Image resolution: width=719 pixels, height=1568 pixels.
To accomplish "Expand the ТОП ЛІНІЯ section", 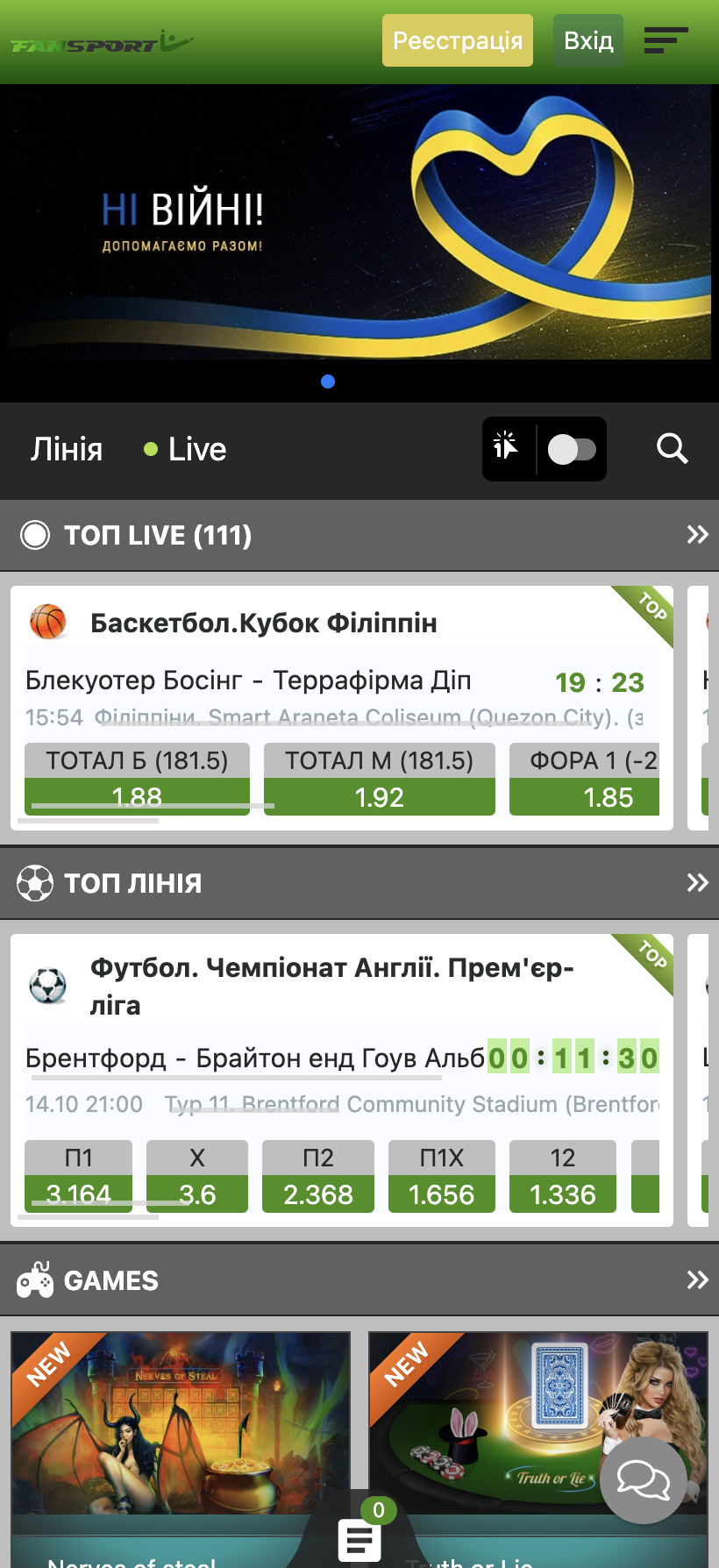I will pyautogui.click(x=697, y=882).
